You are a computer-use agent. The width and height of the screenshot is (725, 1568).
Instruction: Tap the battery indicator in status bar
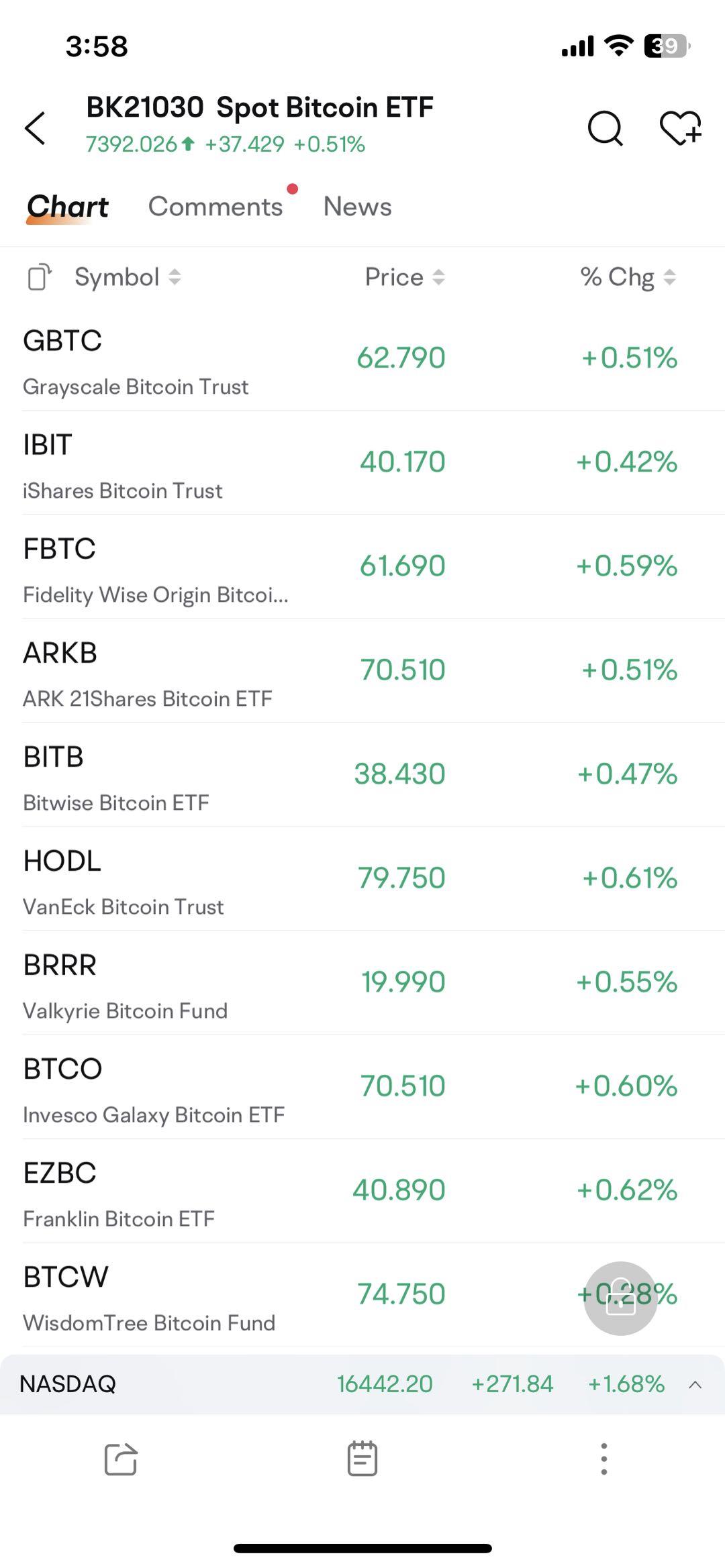click(663, 45)
